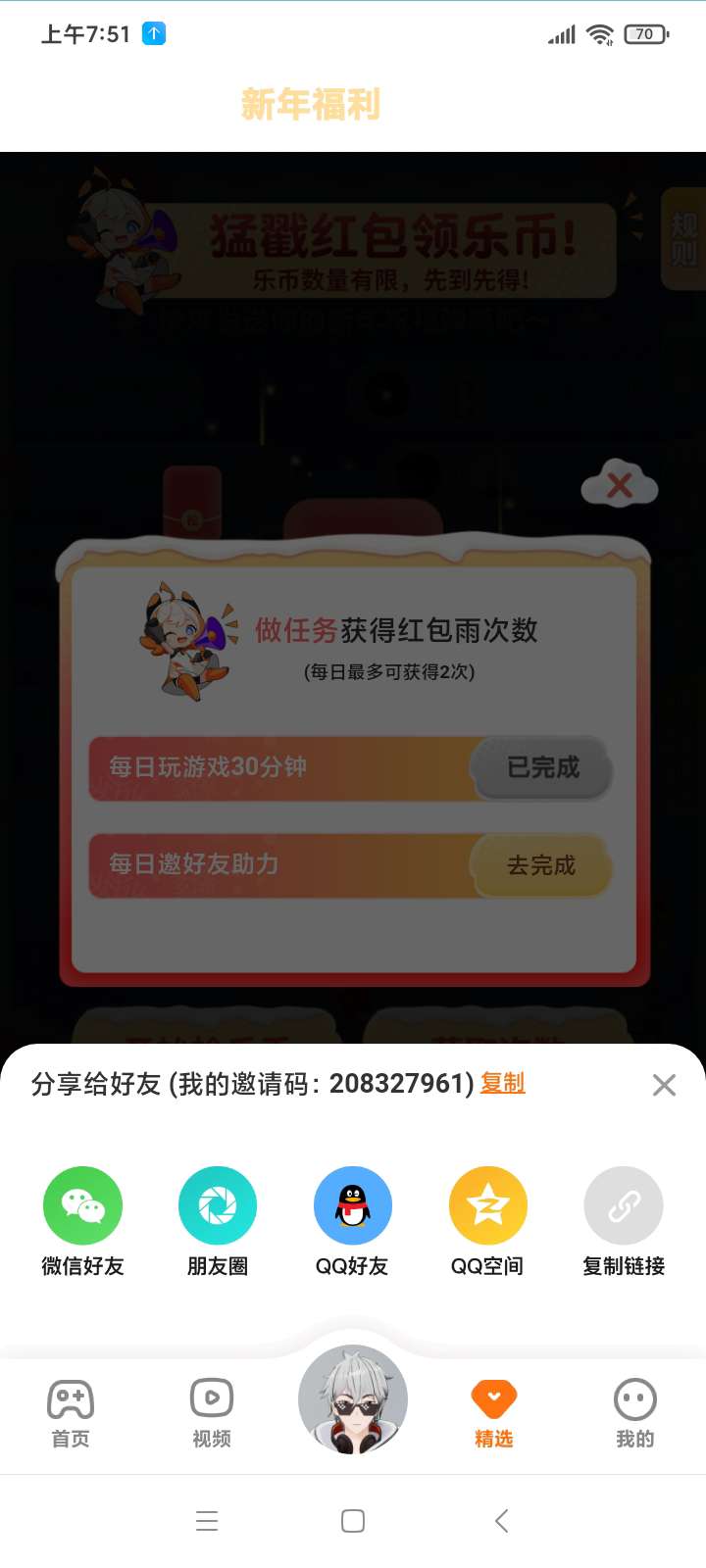Select the 精选 tab

click(494, 1413)
